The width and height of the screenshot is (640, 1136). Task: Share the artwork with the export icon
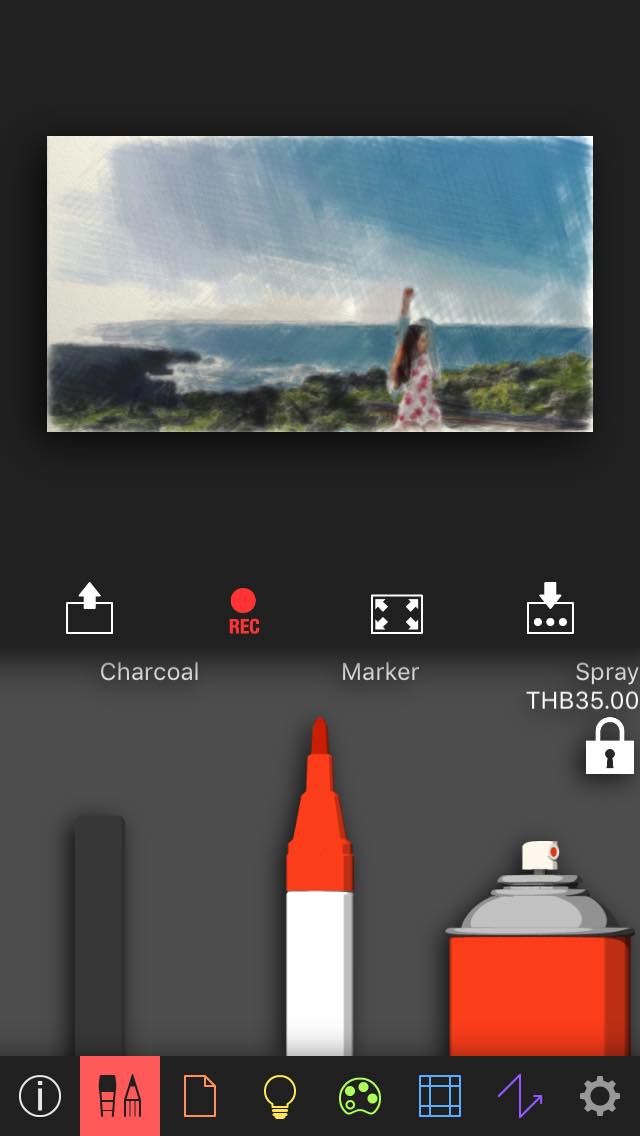[90, 609]
